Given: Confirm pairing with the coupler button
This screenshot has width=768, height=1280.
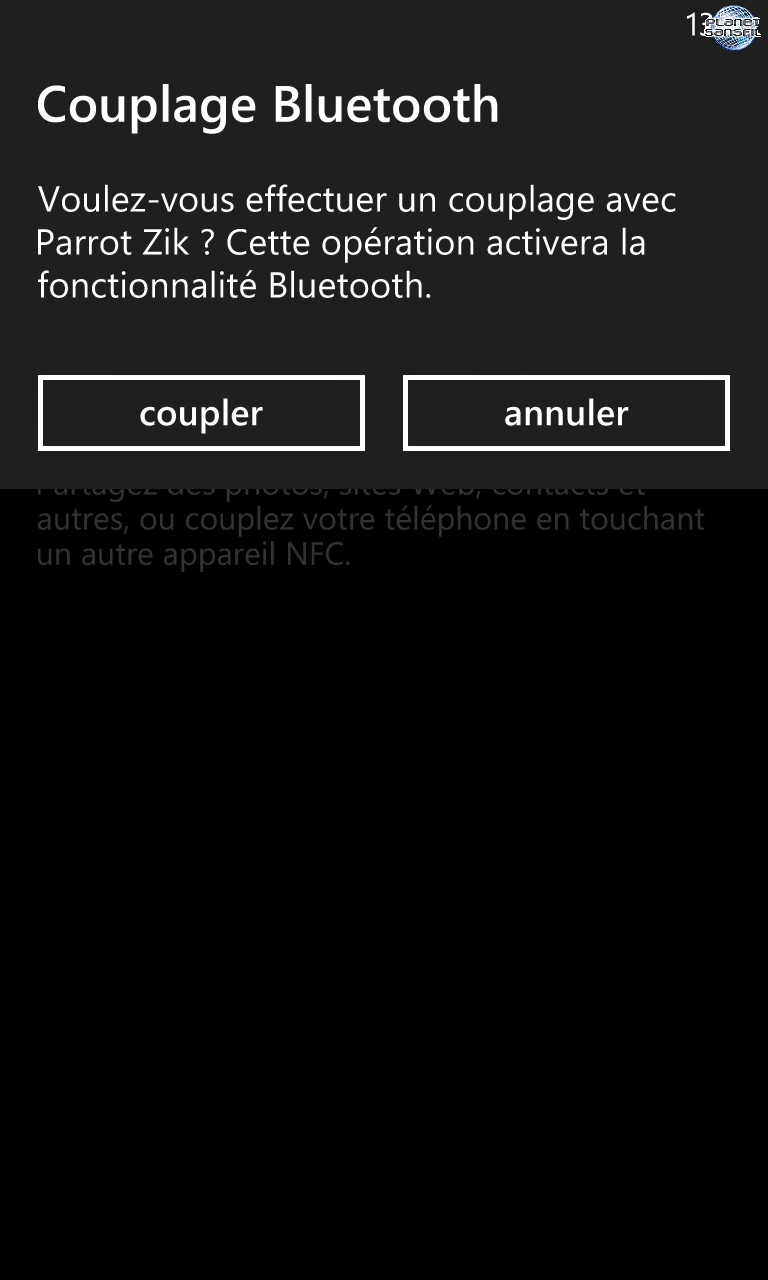Looking at the screenshot, I should [x=201, y=413].
